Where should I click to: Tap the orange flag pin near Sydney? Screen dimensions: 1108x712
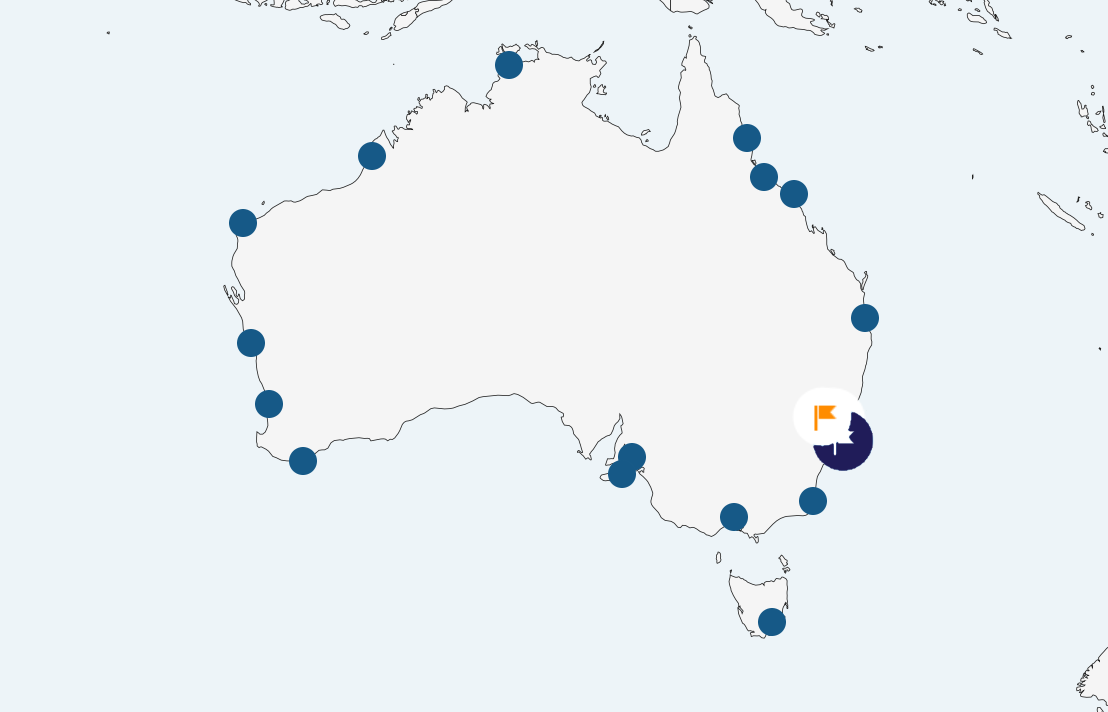[x=825, y=415]
